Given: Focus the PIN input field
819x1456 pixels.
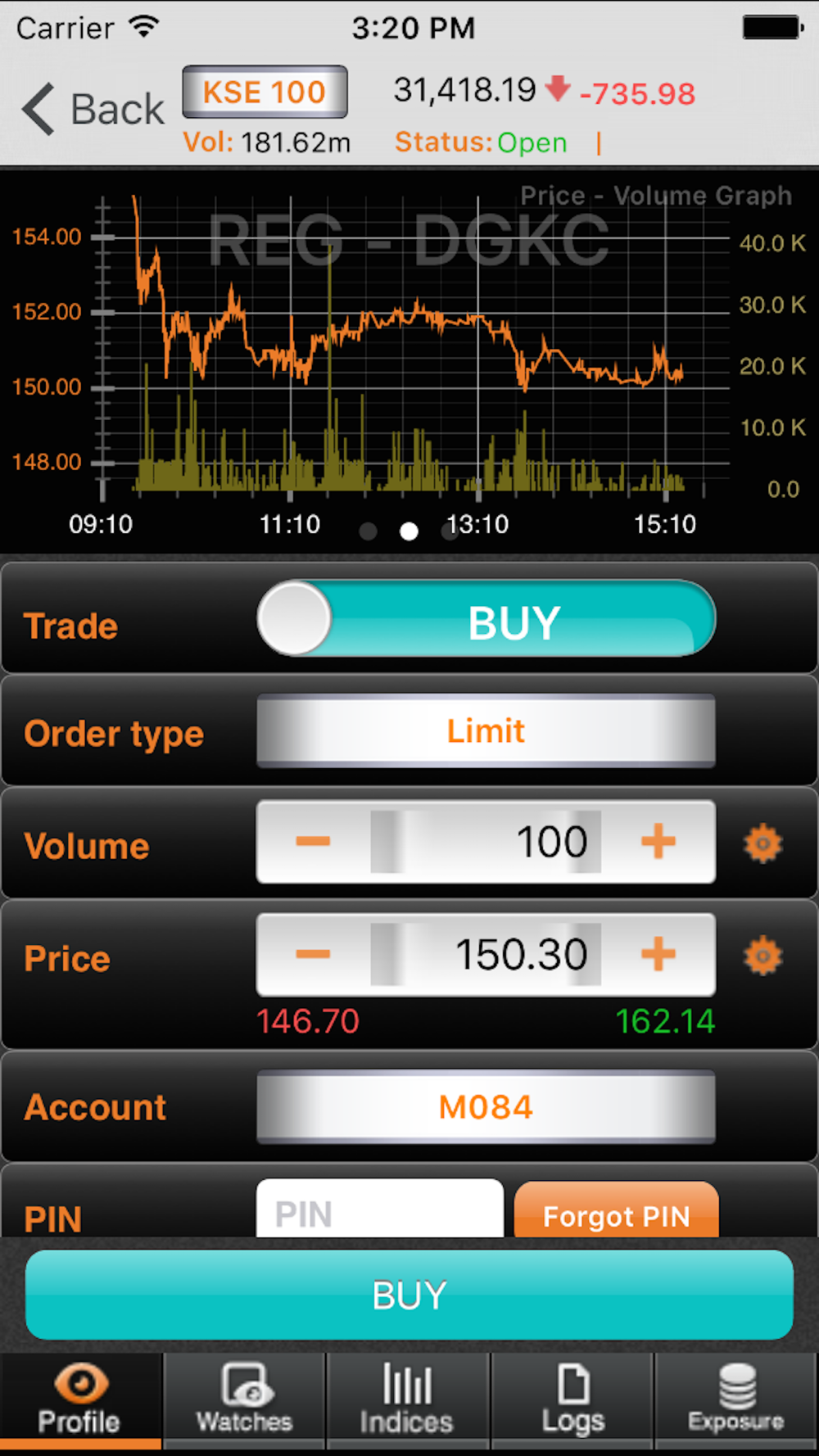Looking at the screenshot, I should click(380, 1209).
